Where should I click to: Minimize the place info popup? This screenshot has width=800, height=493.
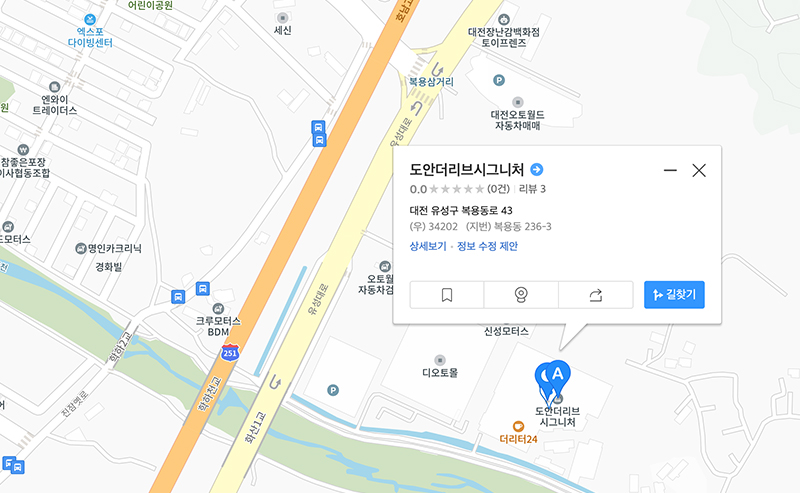[x=670, y=171]
